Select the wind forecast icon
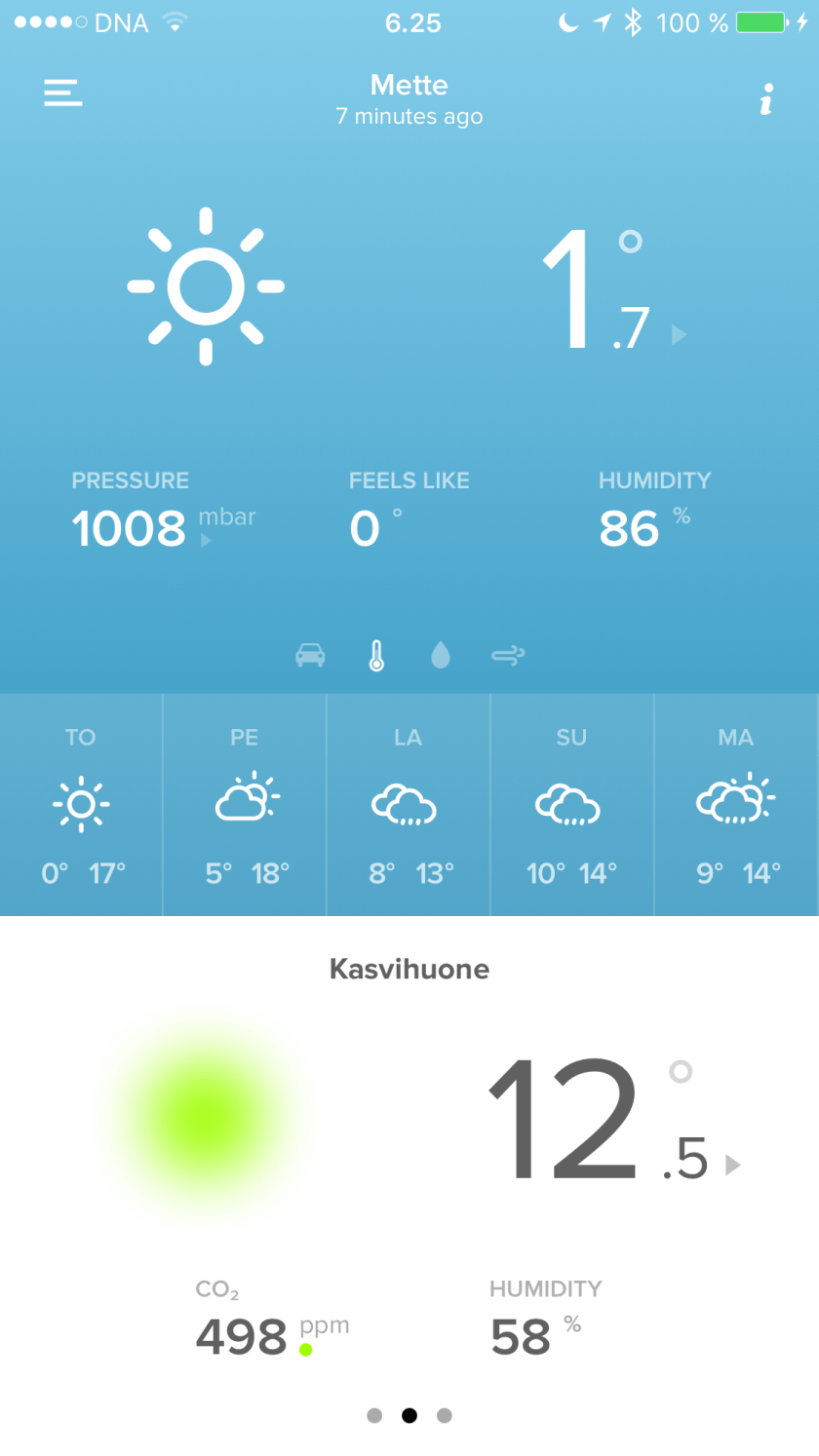 click(x=508, y=656)
